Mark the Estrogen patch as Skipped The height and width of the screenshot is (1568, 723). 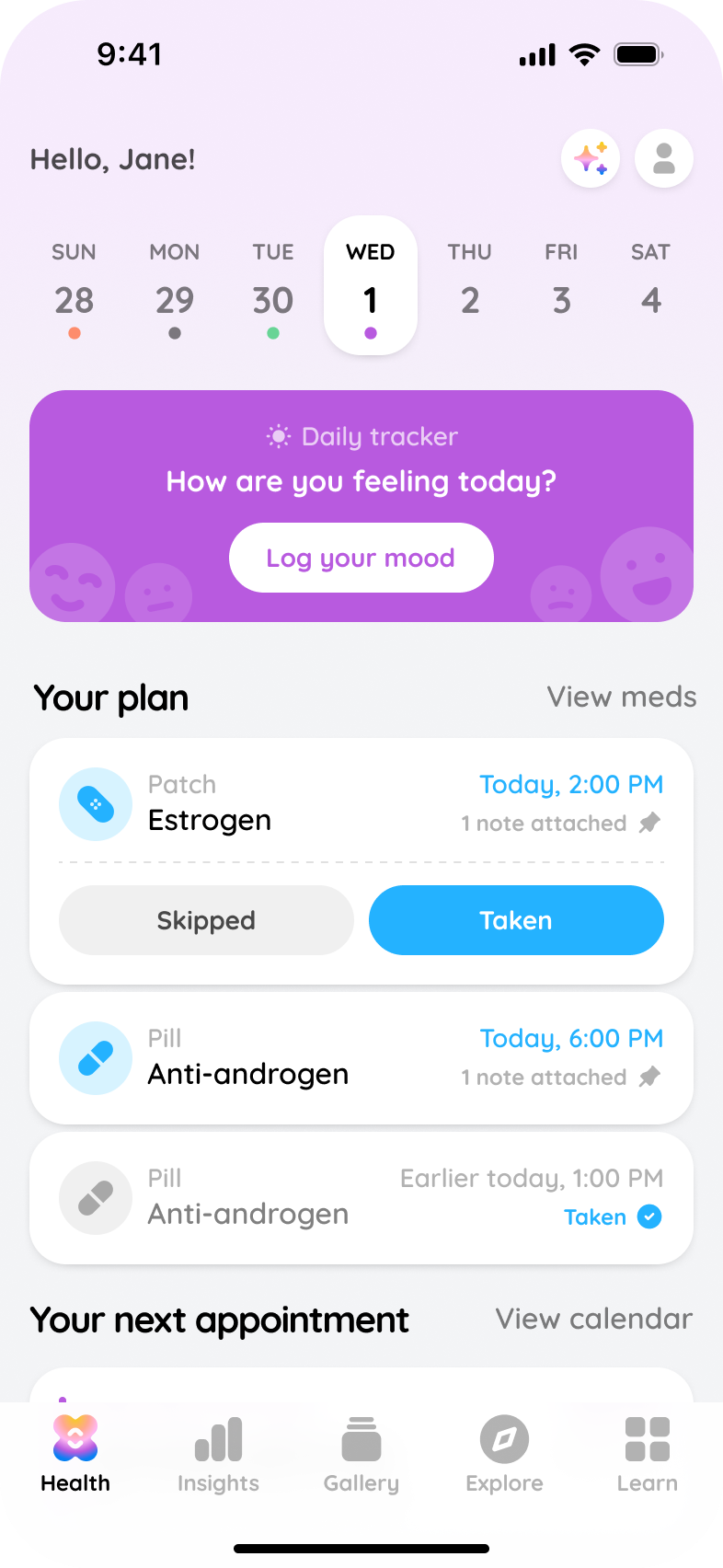pos(206,920)
